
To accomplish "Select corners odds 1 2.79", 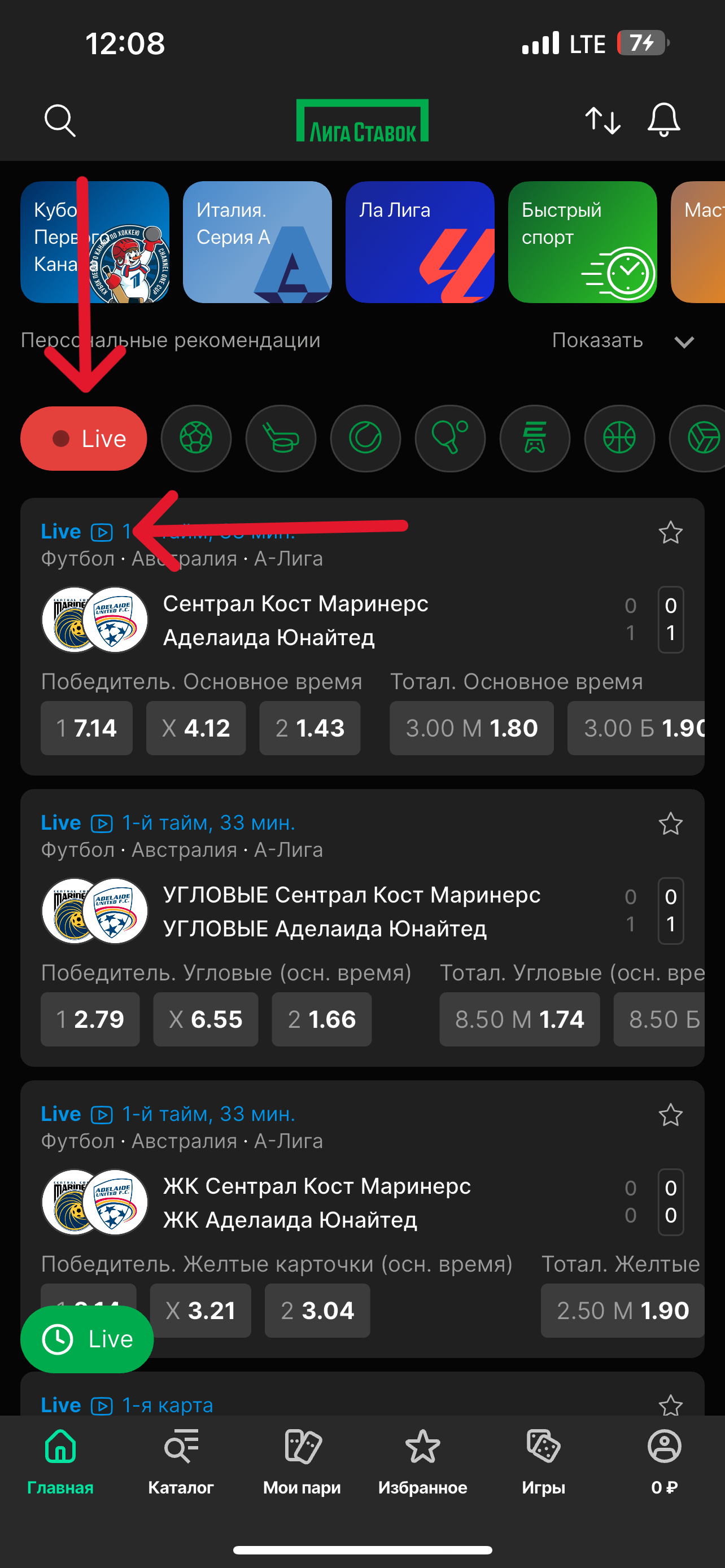I will point(90,1019).
